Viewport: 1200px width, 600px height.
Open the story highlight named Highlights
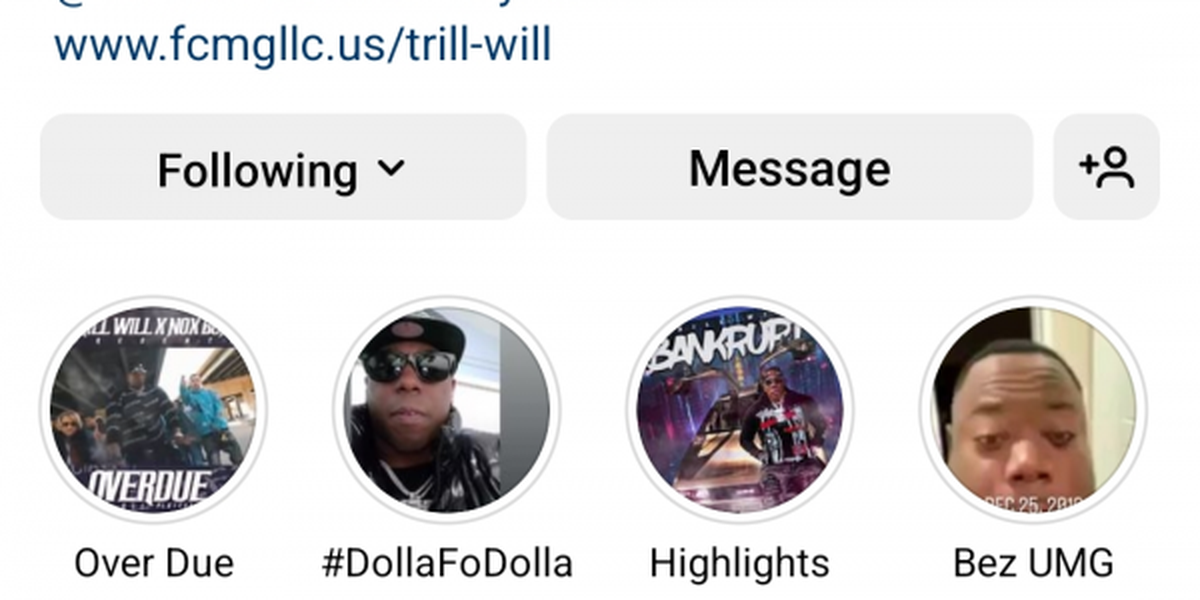[740, 409]
